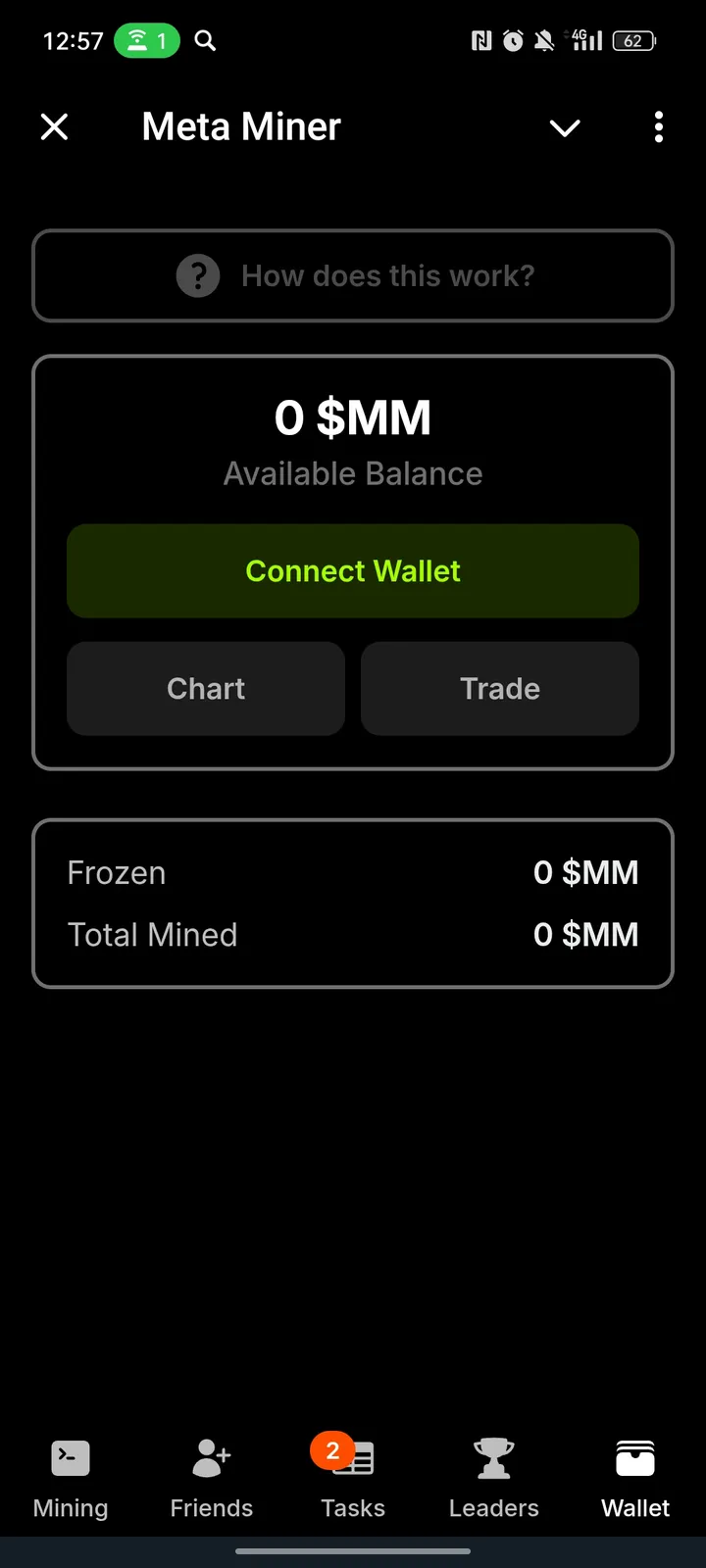The height and width of the screenshot is (1568, 706).
Task: Tap the Total Mined amount
Action: click(585, 934)
